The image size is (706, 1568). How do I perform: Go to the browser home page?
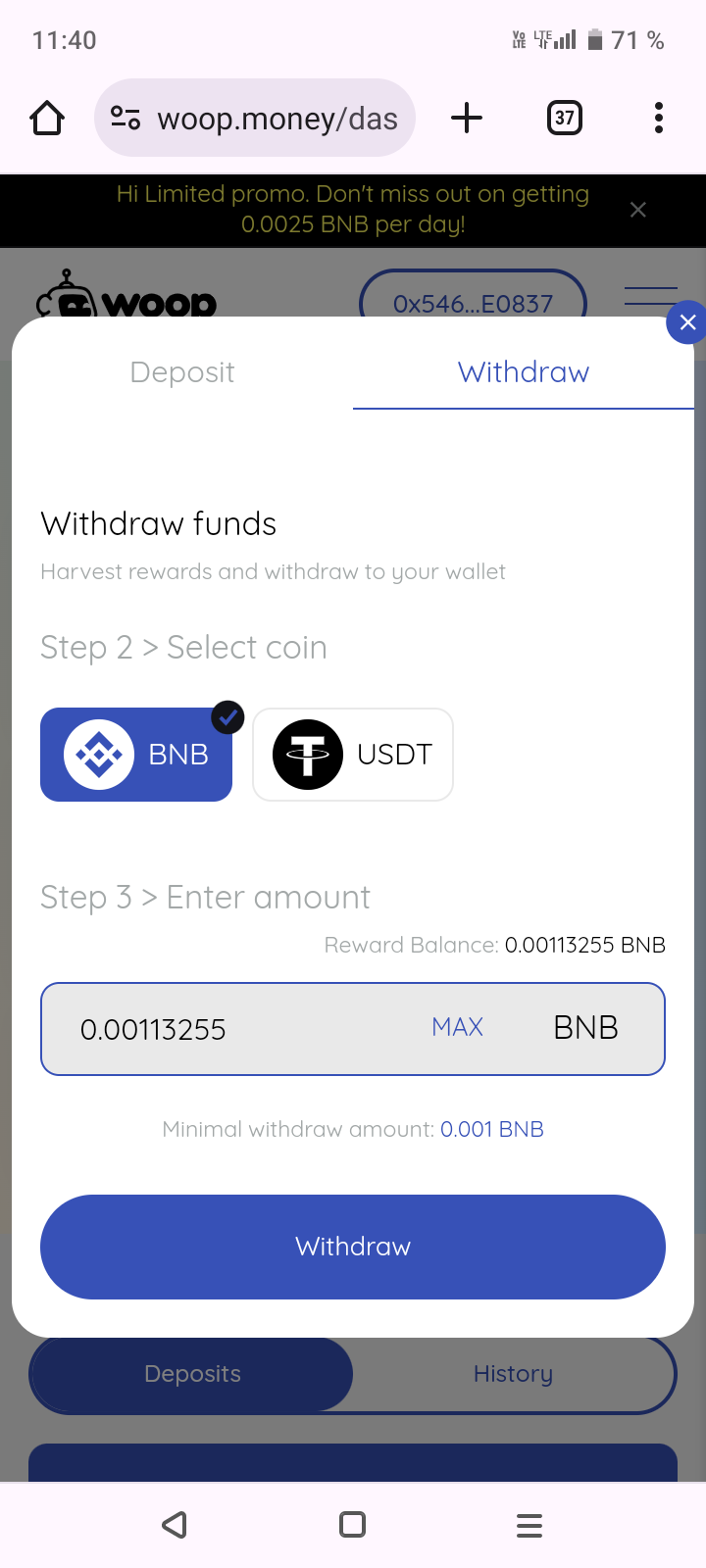47,119
